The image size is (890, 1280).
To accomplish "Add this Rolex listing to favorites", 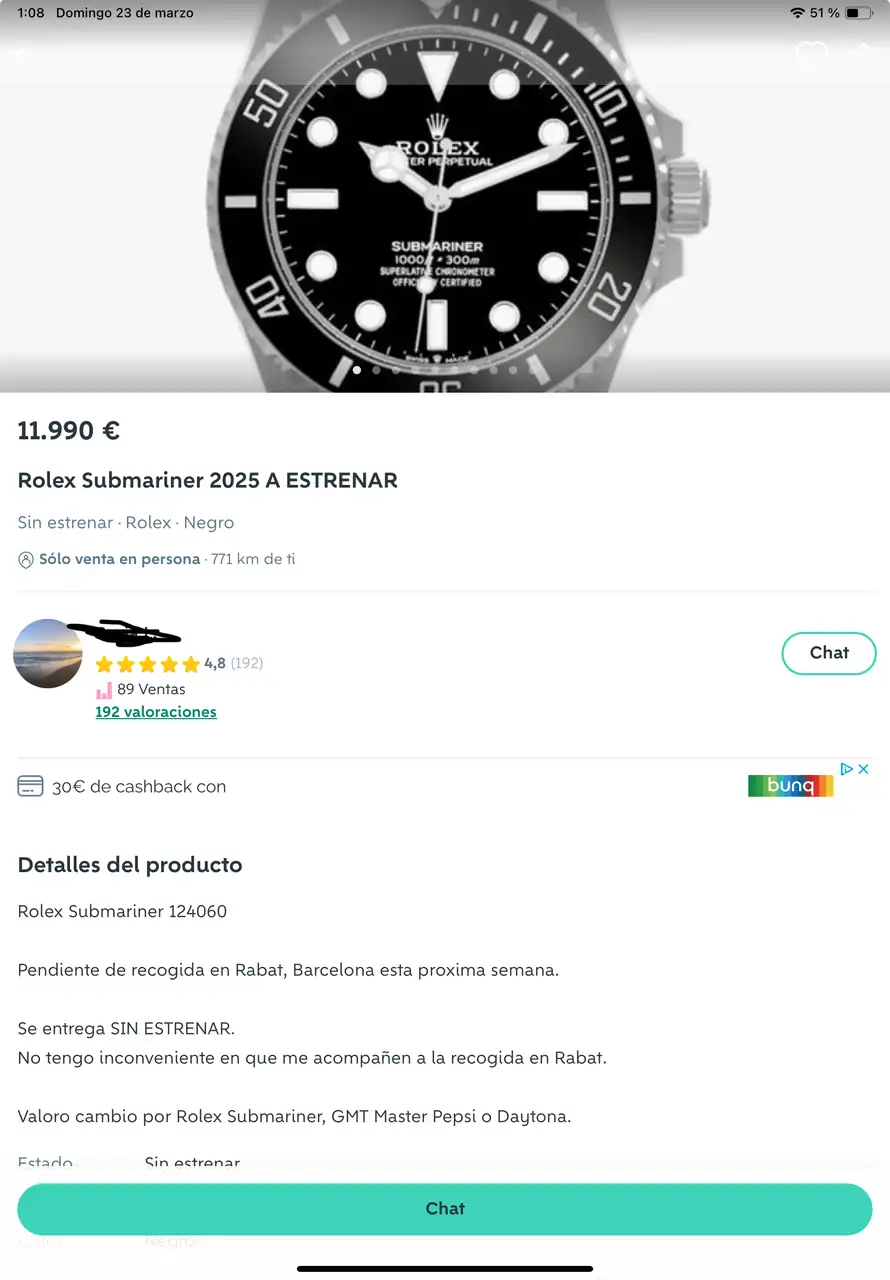I will [x=811, y=53].
